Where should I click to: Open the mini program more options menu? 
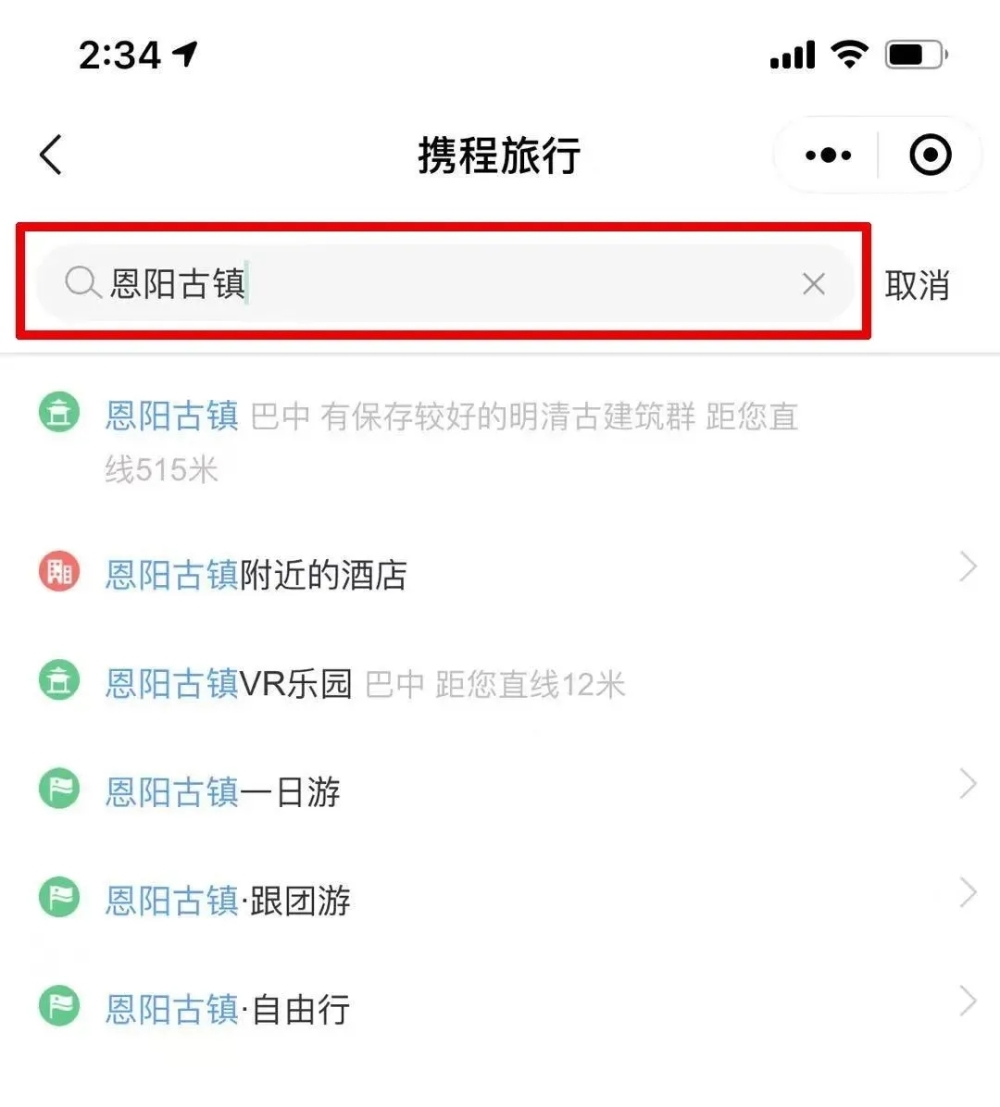click(828, 156)
